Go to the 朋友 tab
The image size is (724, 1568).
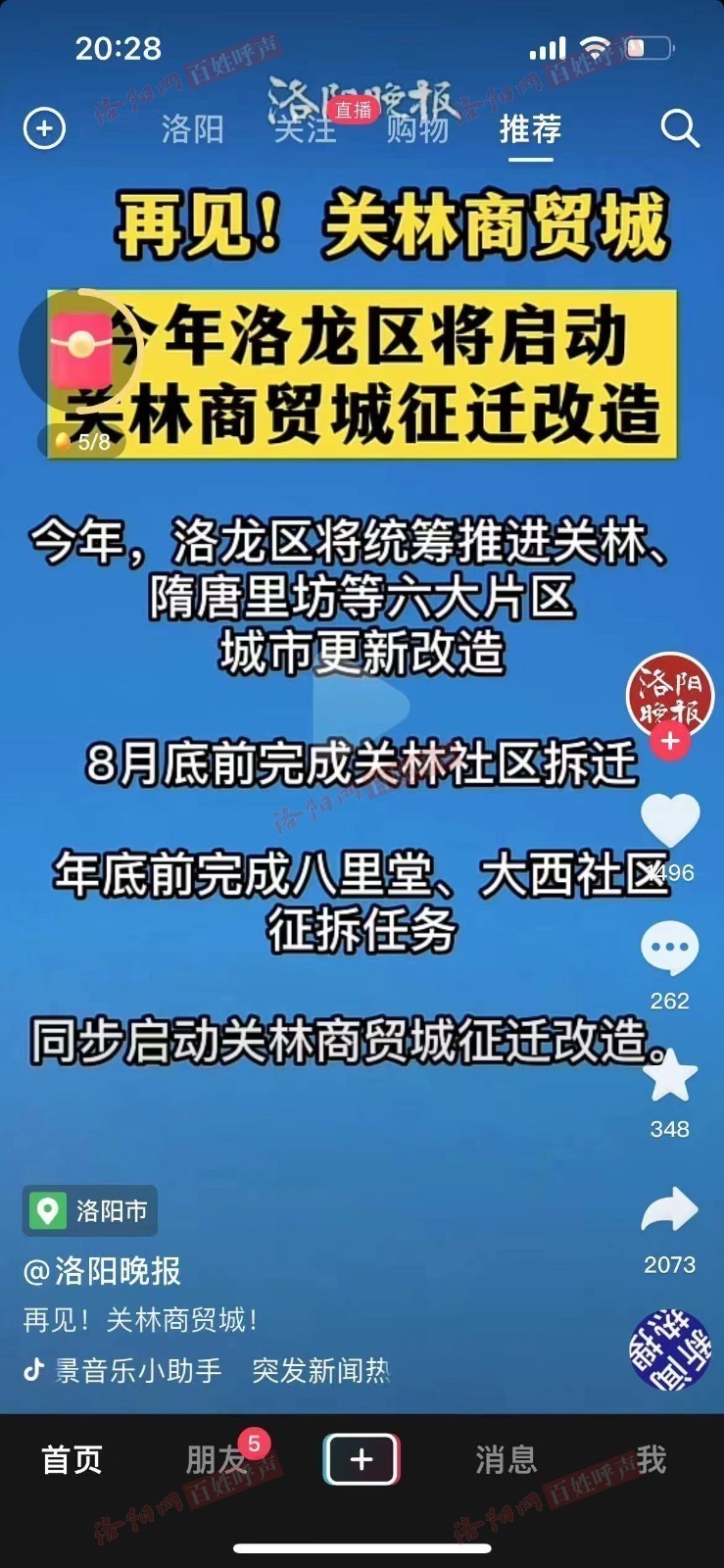tap(216, 1459)
